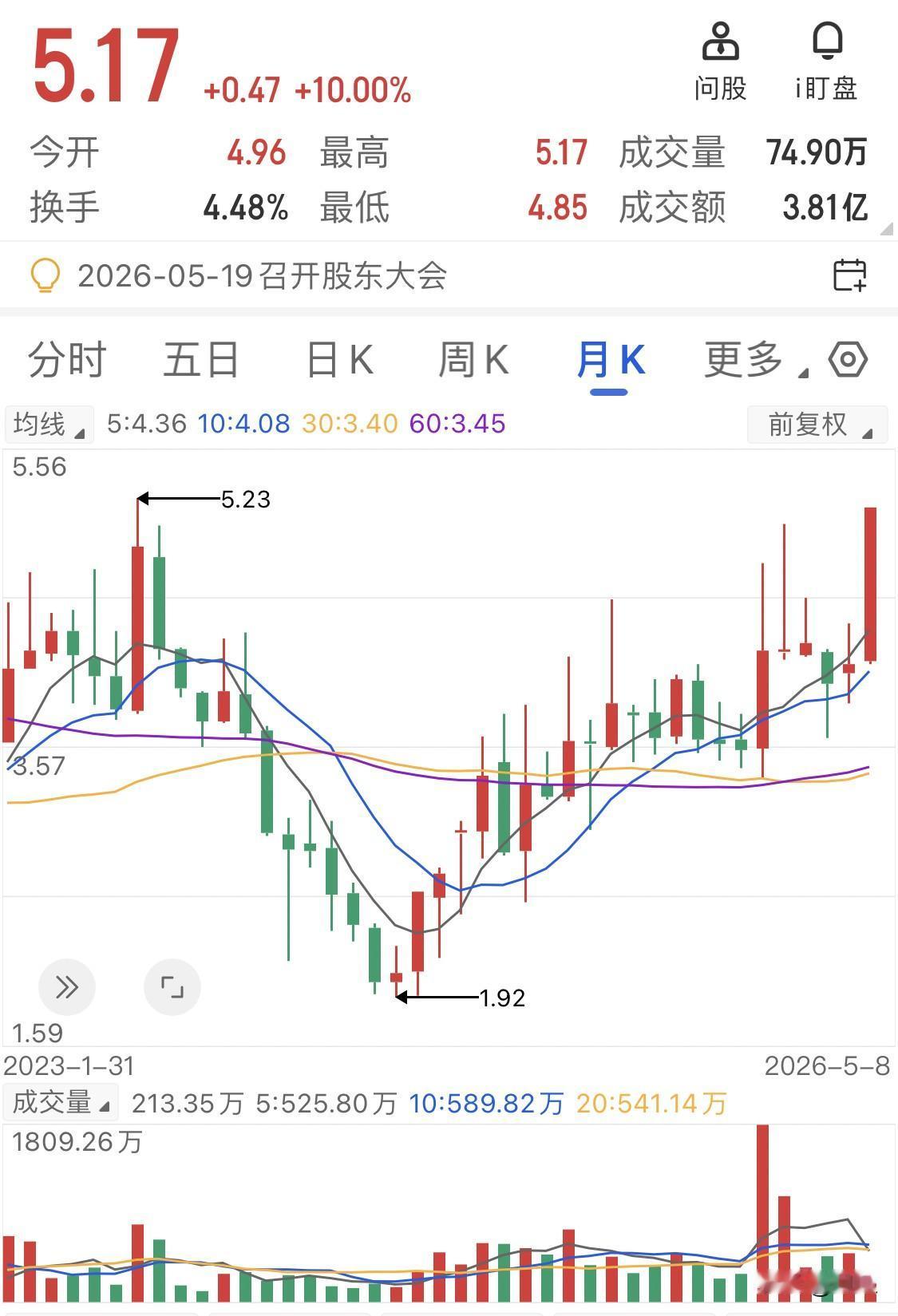The image size is (898, 1316).
Task: Open the i盯盘 alert bell
Action: pyautogui.click(x=826, y=61)
